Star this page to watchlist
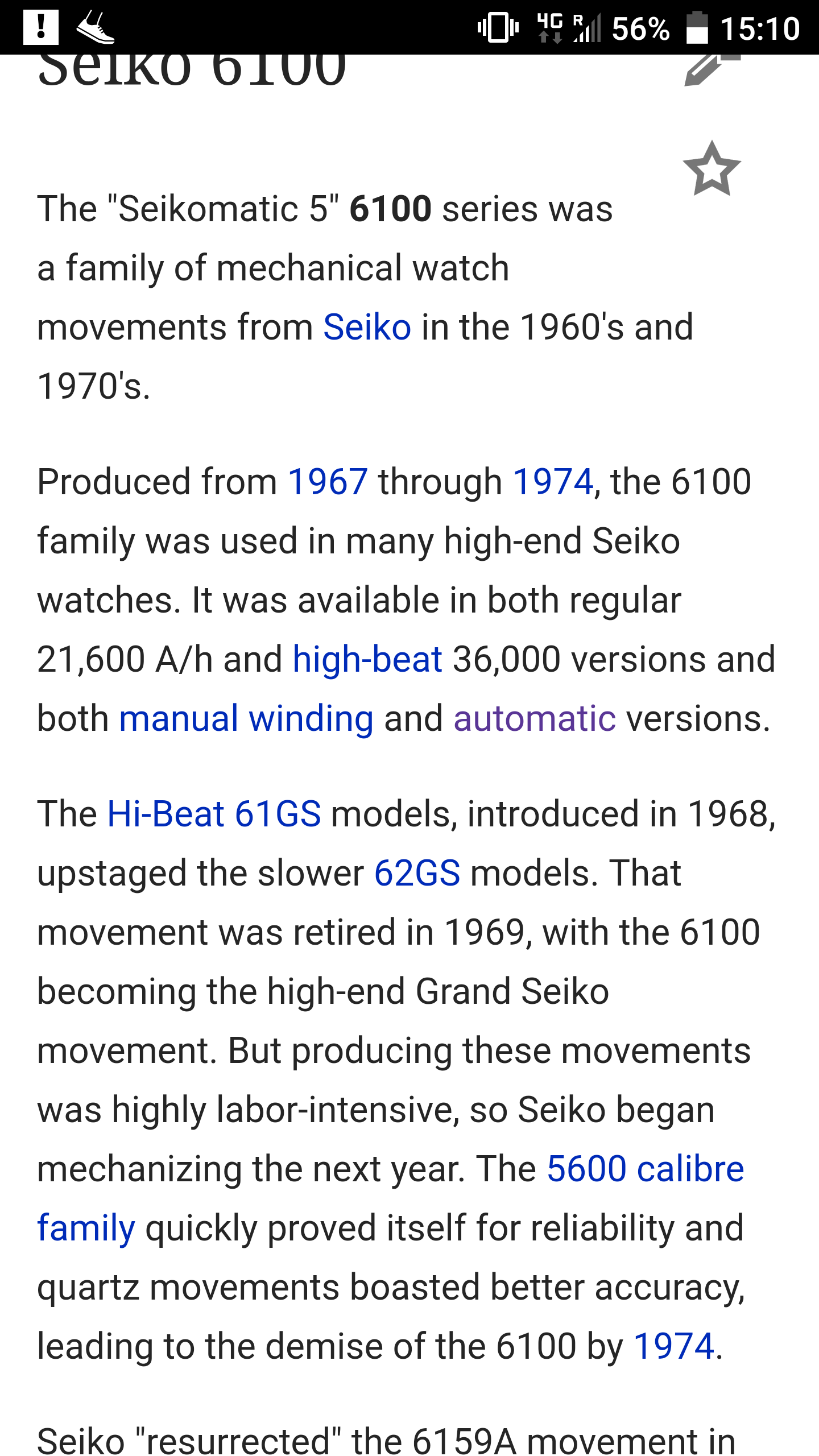 coord(712,169)
